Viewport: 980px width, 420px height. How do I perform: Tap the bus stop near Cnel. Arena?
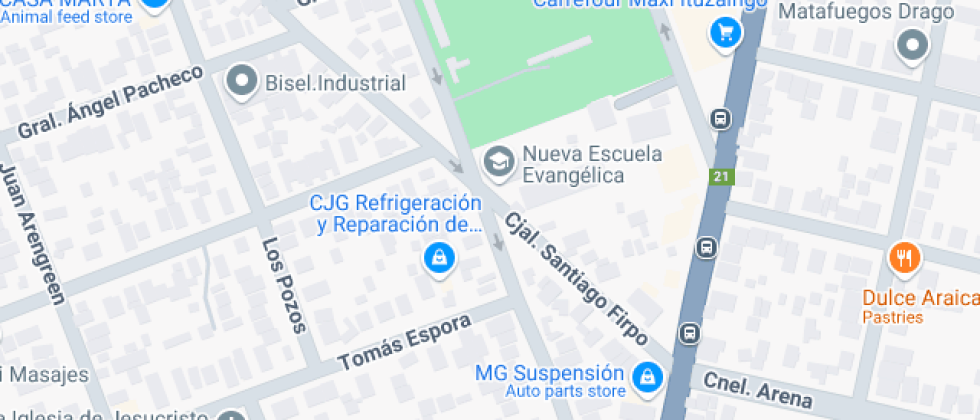(689, 332)
